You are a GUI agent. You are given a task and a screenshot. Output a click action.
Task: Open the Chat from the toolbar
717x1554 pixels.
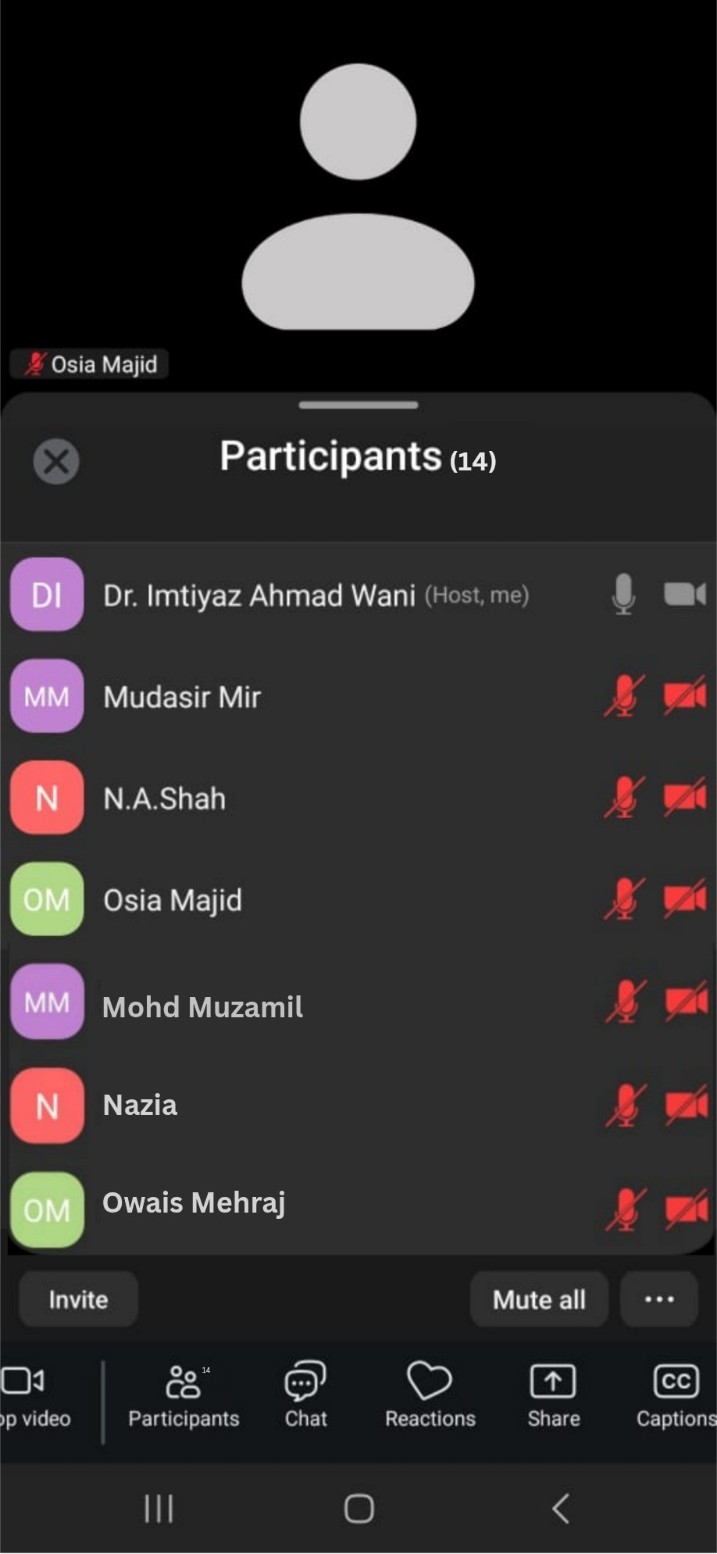point(306,1396)
